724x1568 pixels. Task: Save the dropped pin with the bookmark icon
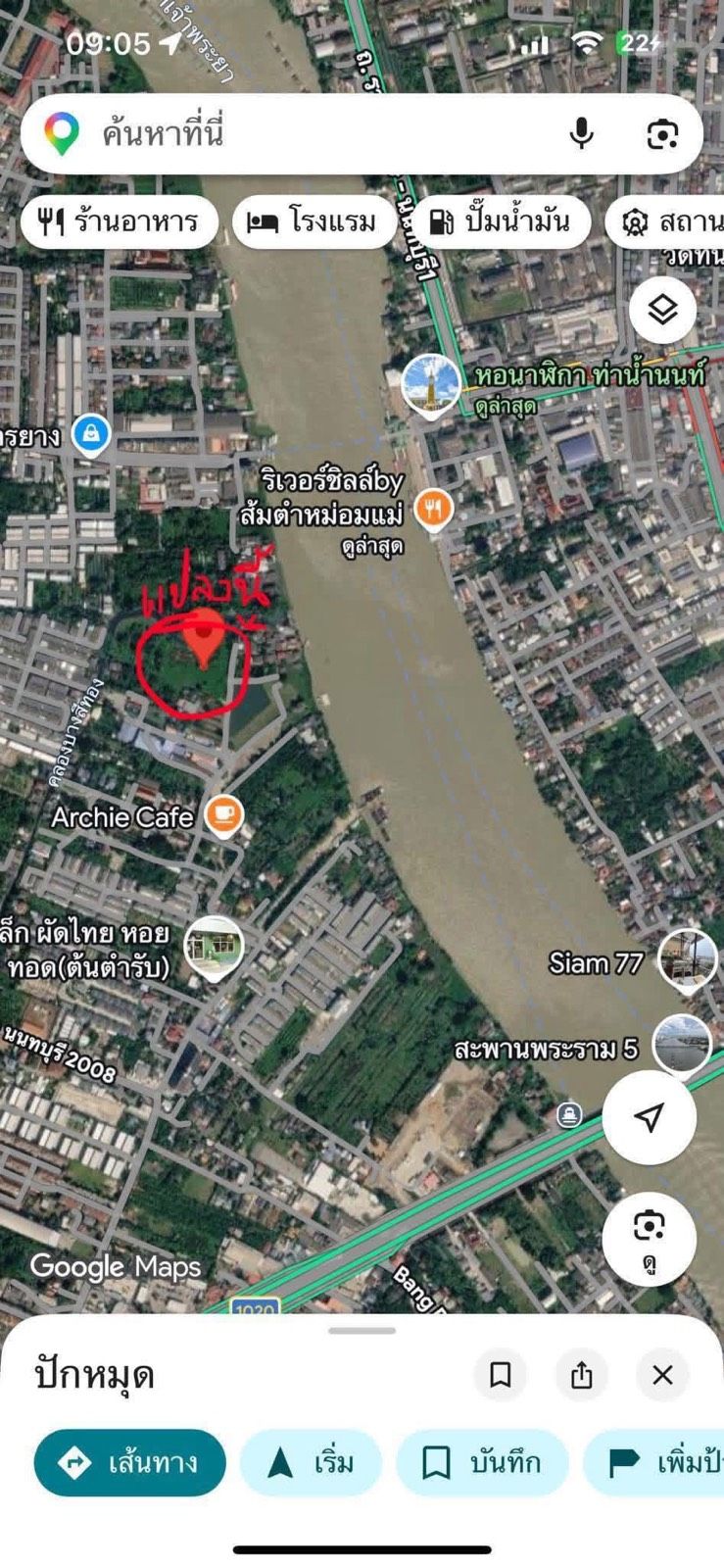501,1375
